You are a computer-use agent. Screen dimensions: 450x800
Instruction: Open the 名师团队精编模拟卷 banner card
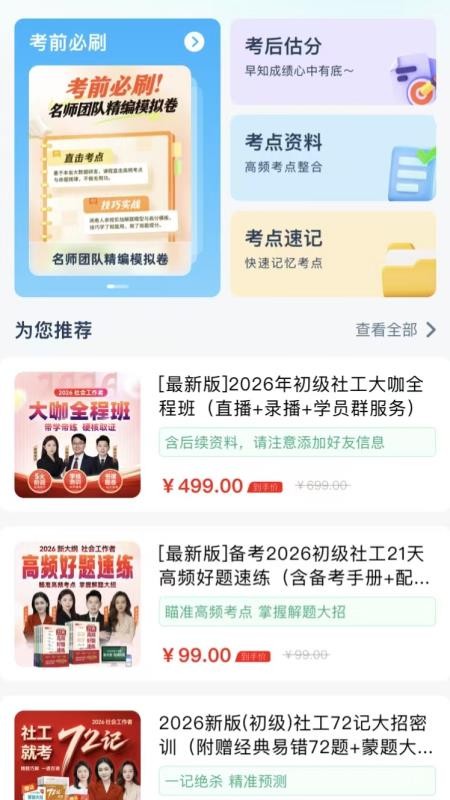pyautogui.click(x=110, y=170)
